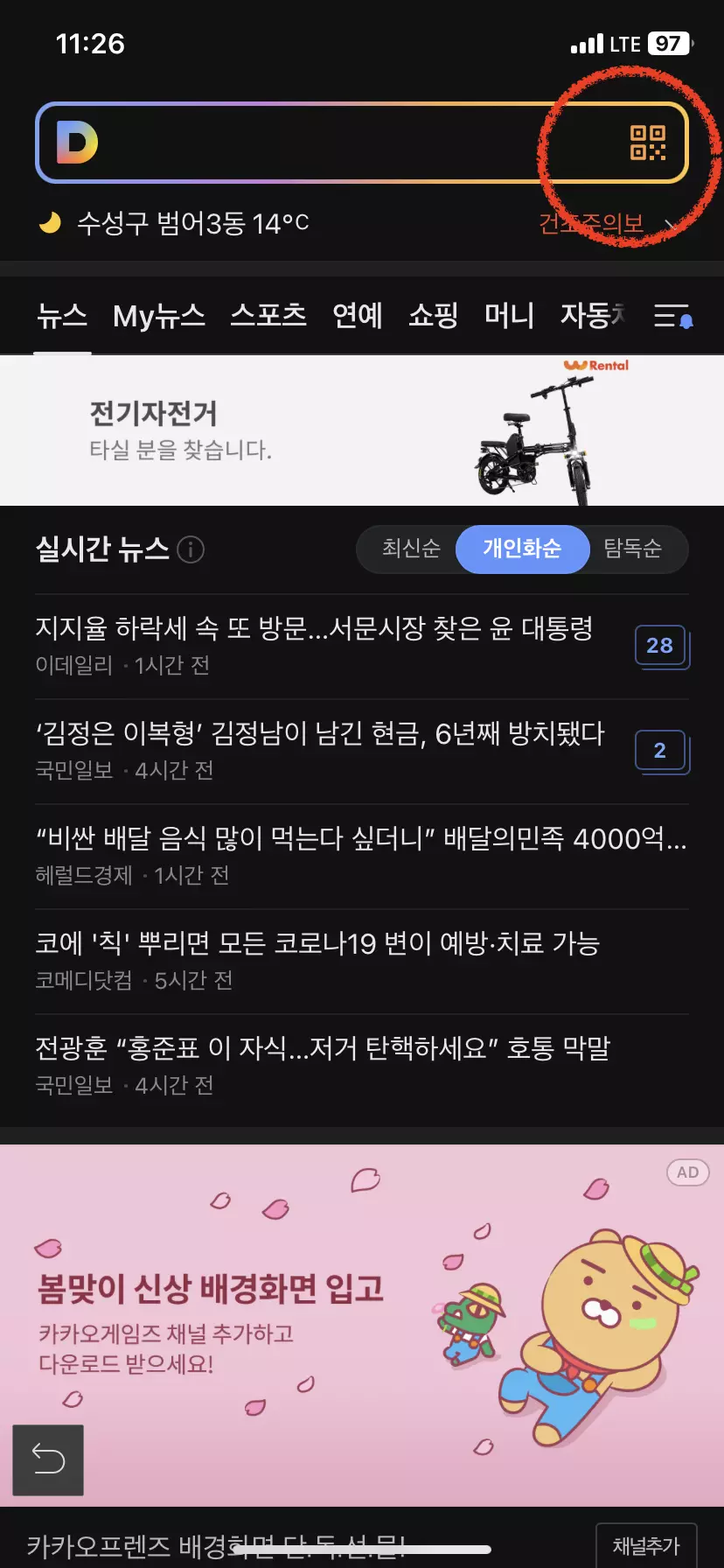The image size is (724, 1568).
Task: Tap the back arrow button at bottom left
Action: [x=48, y=1459]
